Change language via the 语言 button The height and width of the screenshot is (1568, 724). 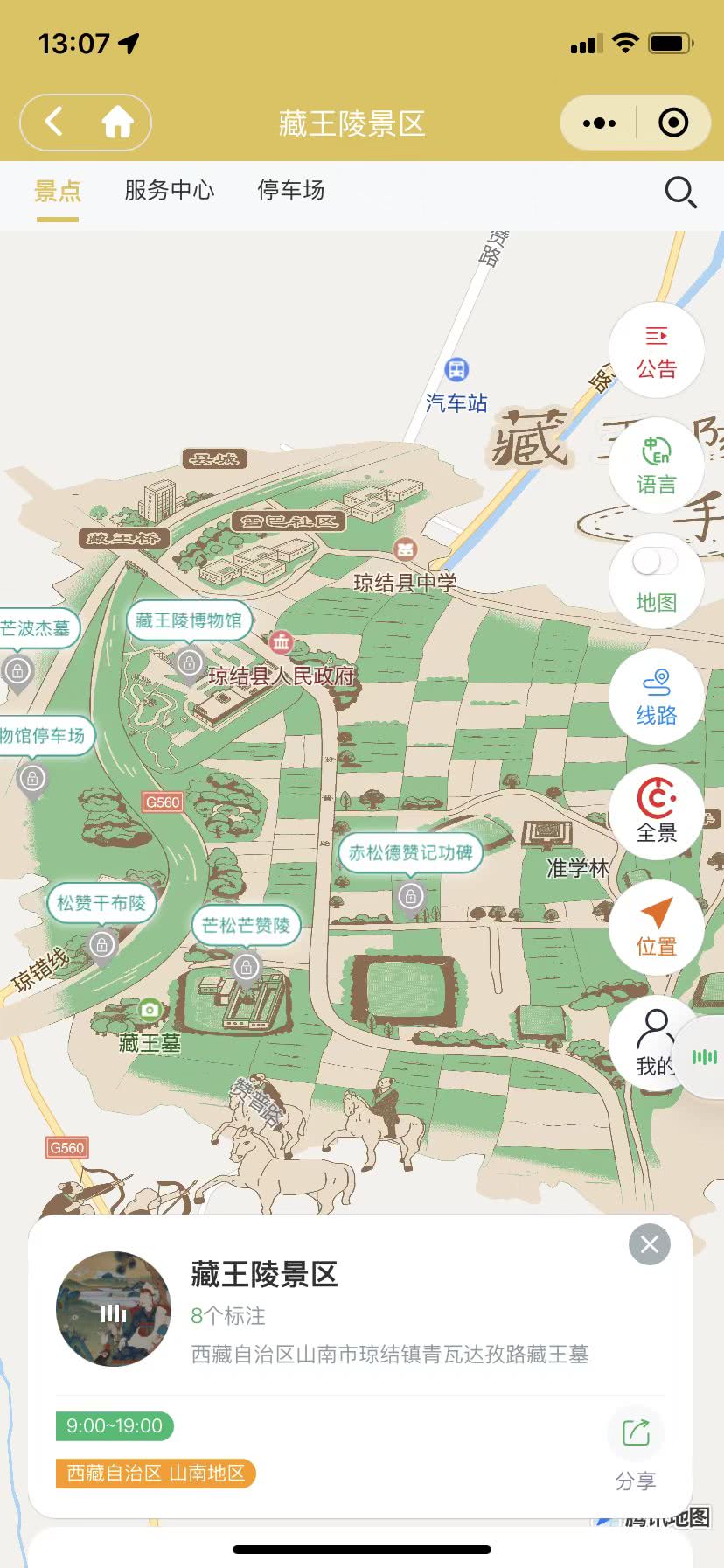pos(656,465)
